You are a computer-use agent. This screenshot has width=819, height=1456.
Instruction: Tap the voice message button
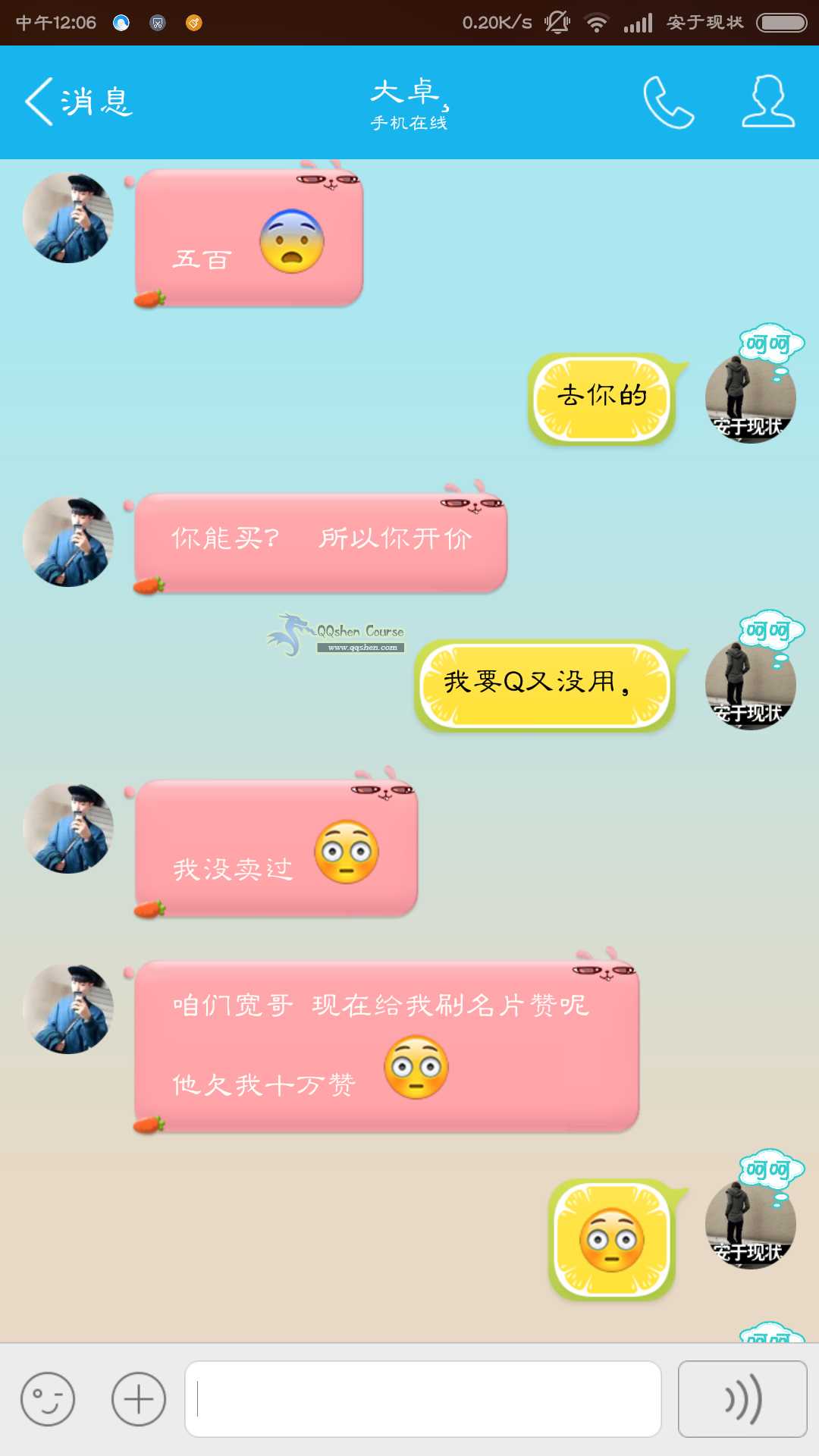[x=742, y=1399]
